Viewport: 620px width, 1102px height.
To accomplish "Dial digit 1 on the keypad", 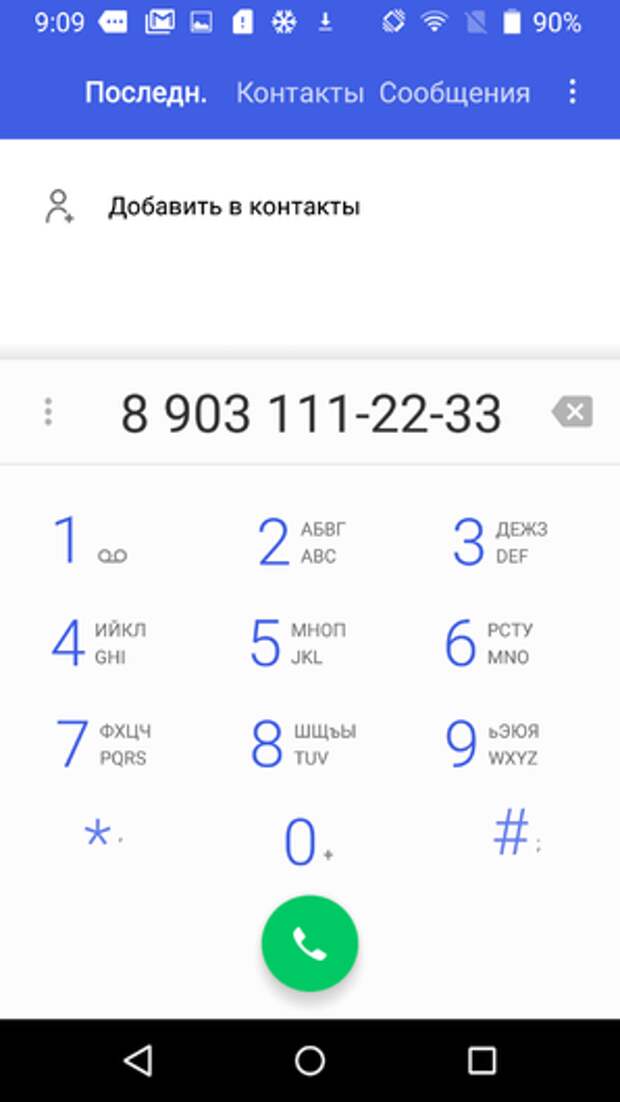I will click(x=90, y=541).
